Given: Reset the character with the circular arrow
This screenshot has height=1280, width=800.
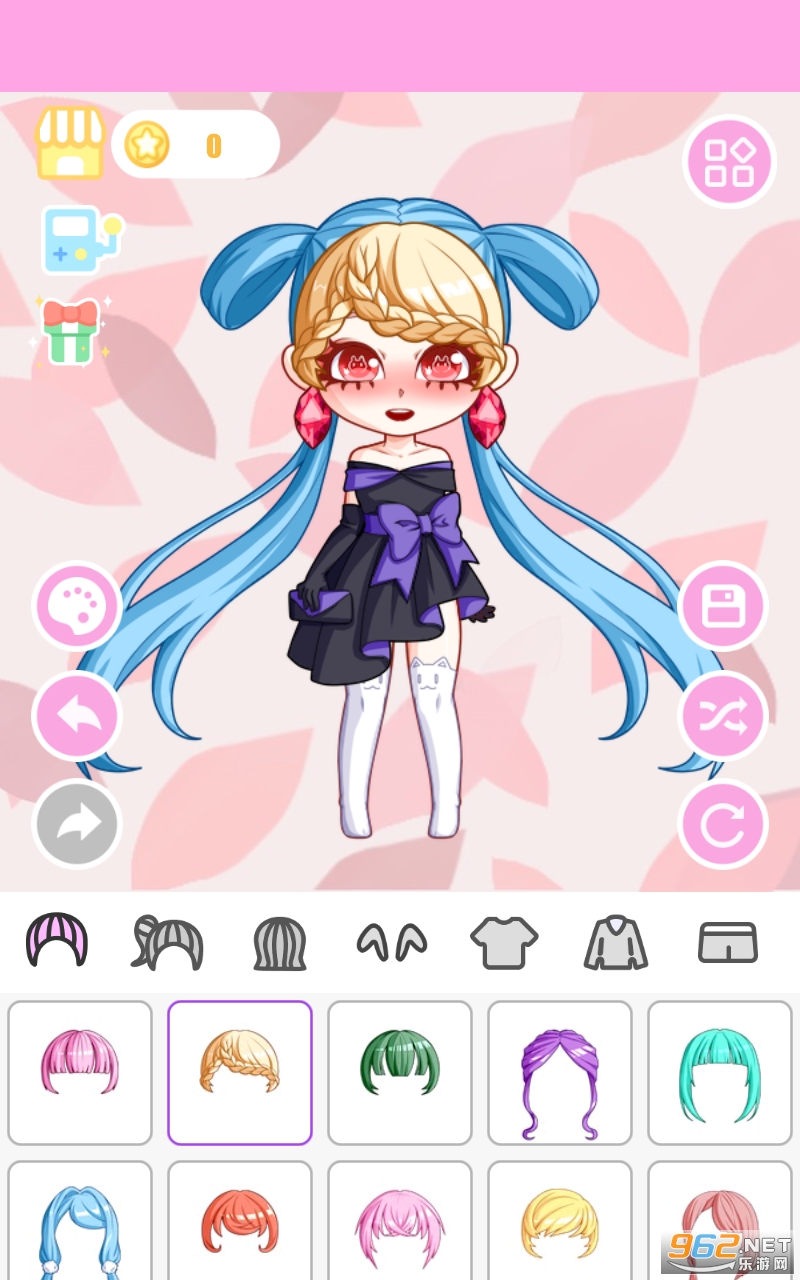Looking at the screenshot, I should (x=723, y=824).
